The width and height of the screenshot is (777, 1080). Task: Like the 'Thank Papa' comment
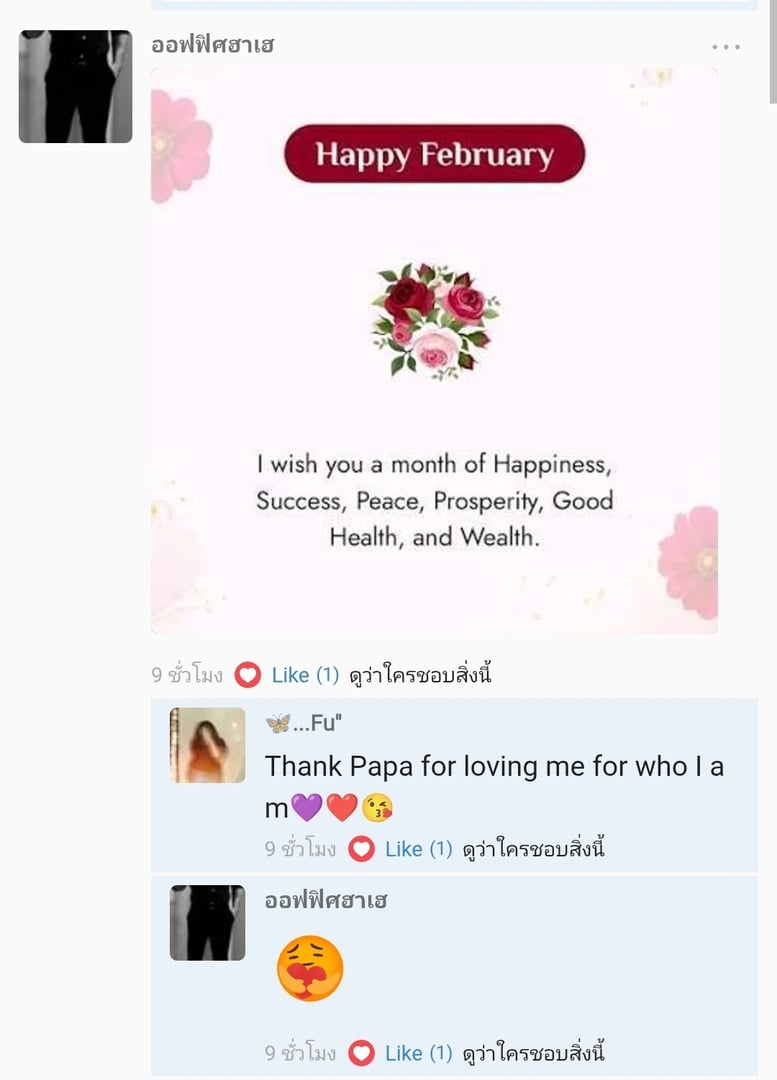point(403,849)
